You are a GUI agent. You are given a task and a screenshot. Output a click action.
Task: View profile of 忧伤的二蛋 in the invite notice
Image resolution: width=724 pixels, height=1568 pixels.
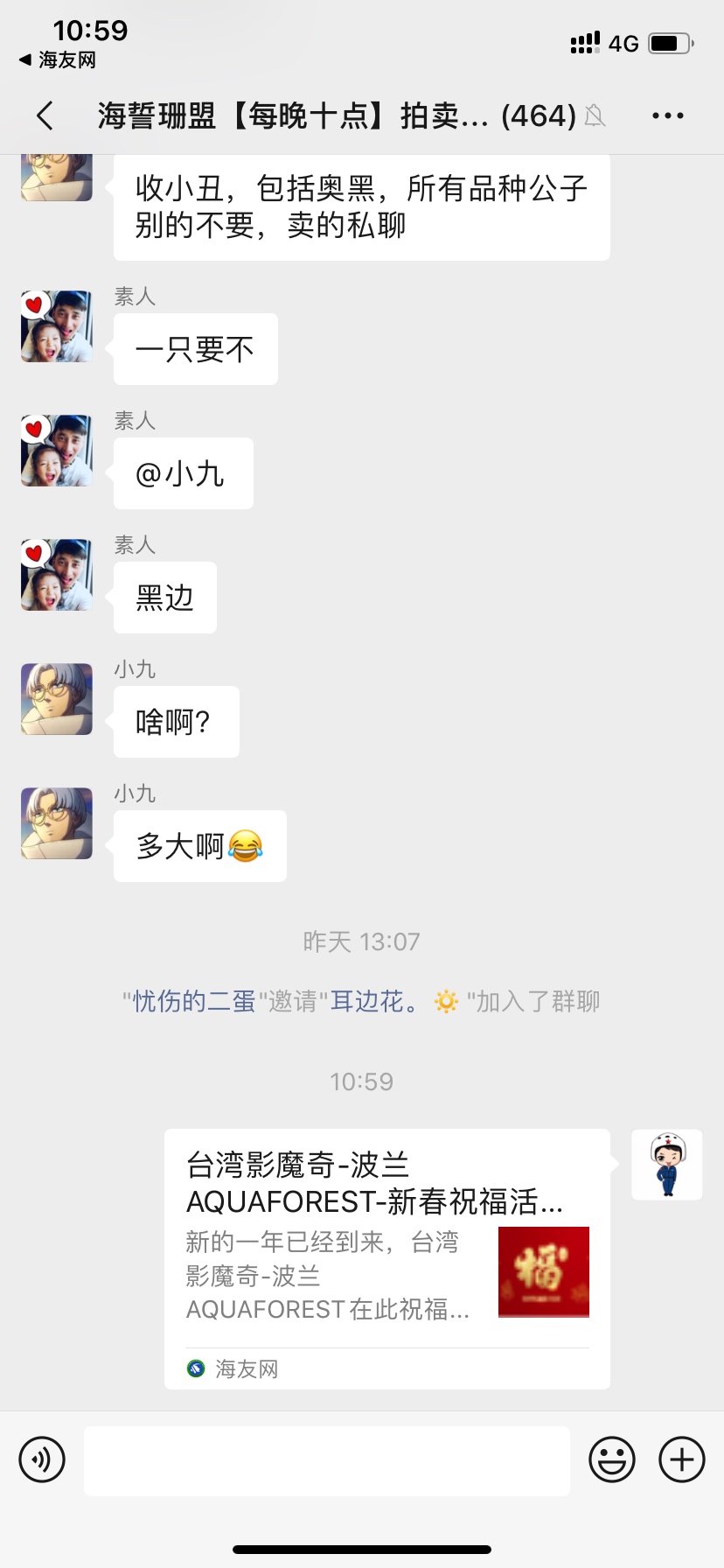(194, 1001)
